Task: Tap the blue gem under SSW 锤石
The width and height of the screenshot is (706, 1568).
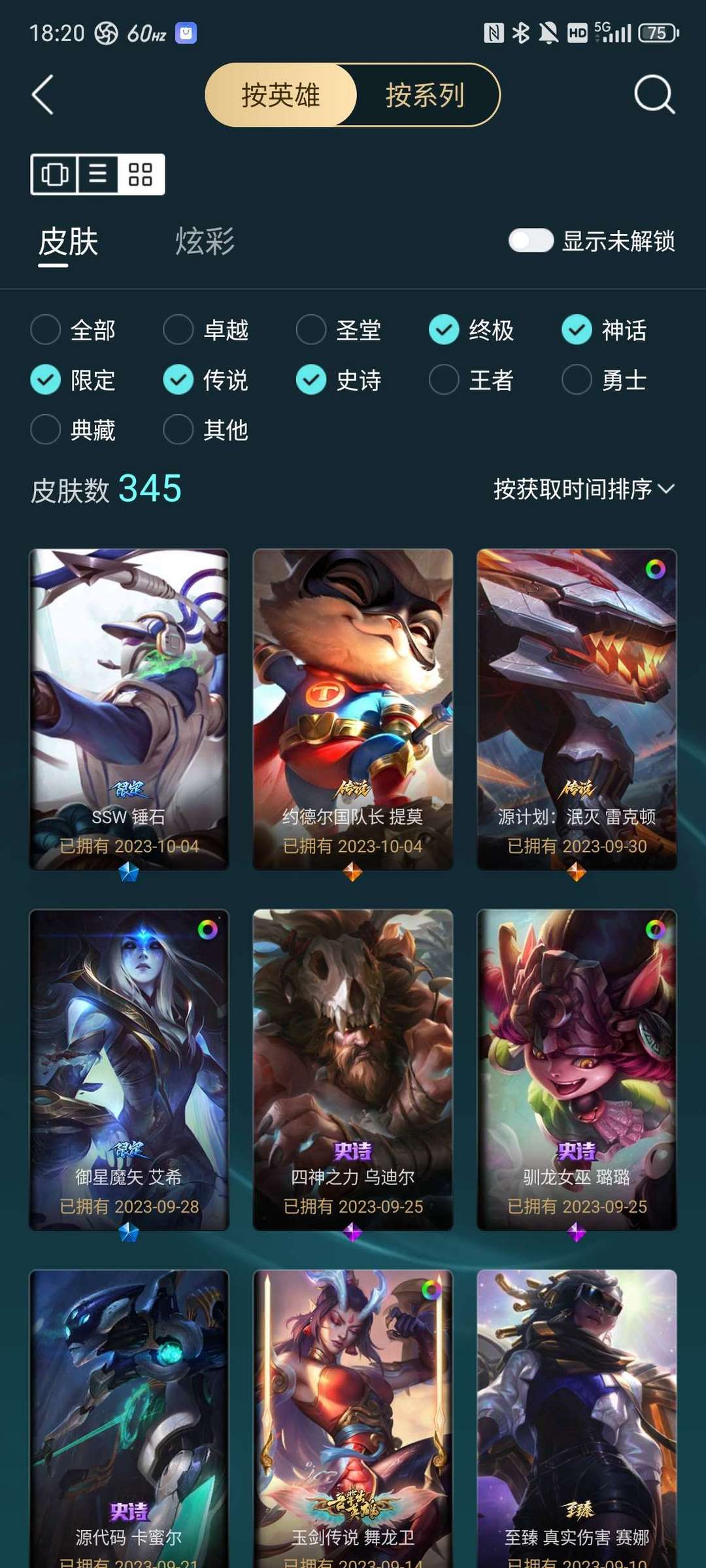Action: 128,874
